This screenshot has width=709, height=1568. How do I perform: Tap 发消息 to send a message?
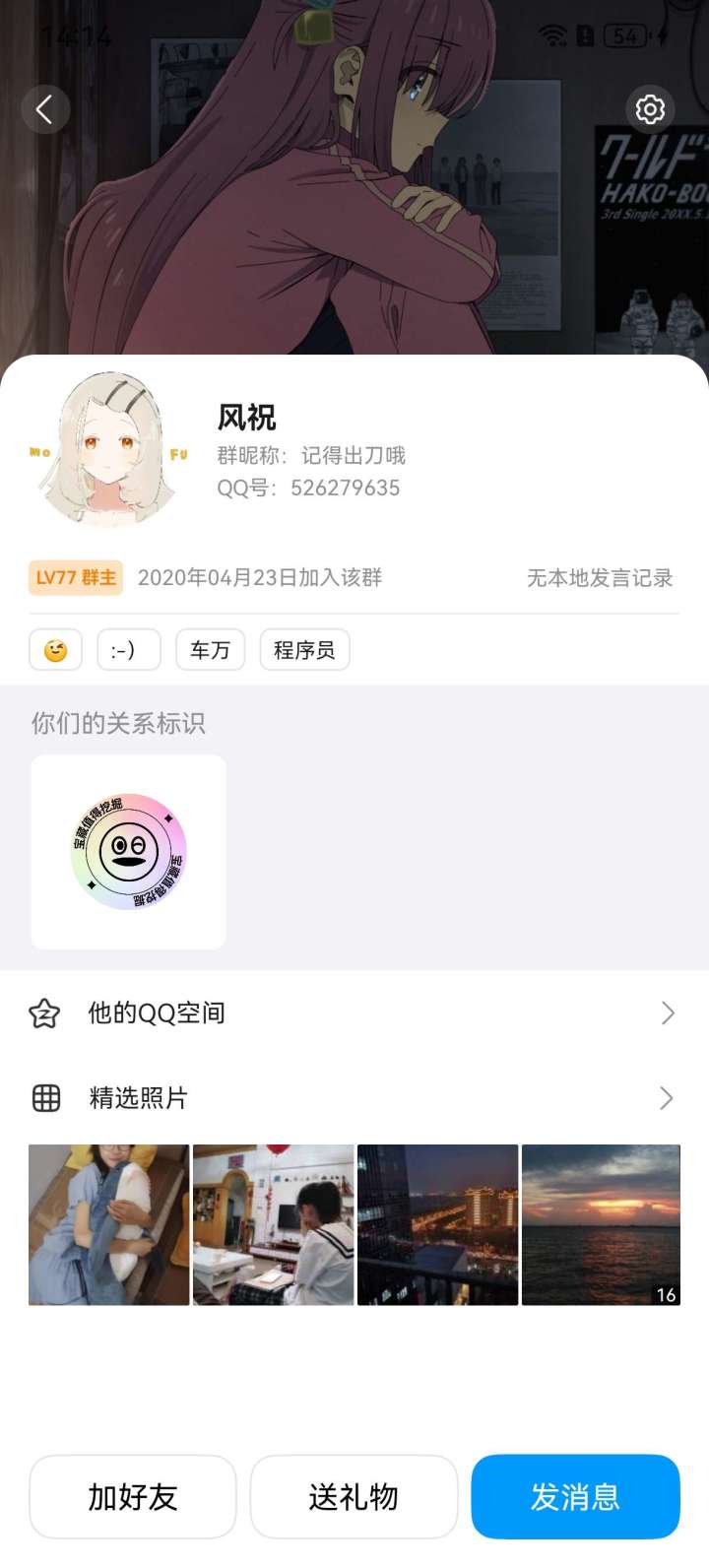coord(575,1497)
